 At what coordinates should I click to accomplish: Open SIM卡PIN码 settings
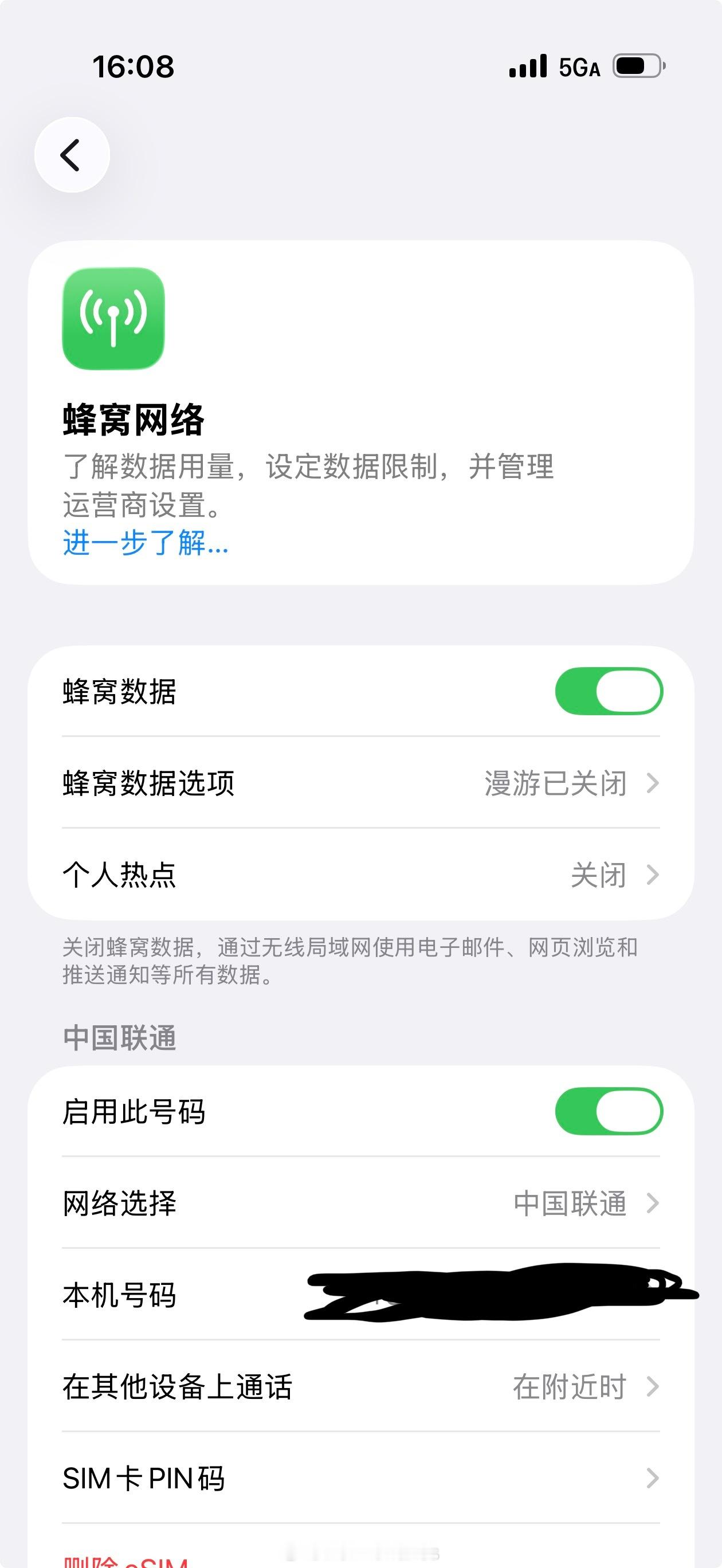pos(361,1478)
